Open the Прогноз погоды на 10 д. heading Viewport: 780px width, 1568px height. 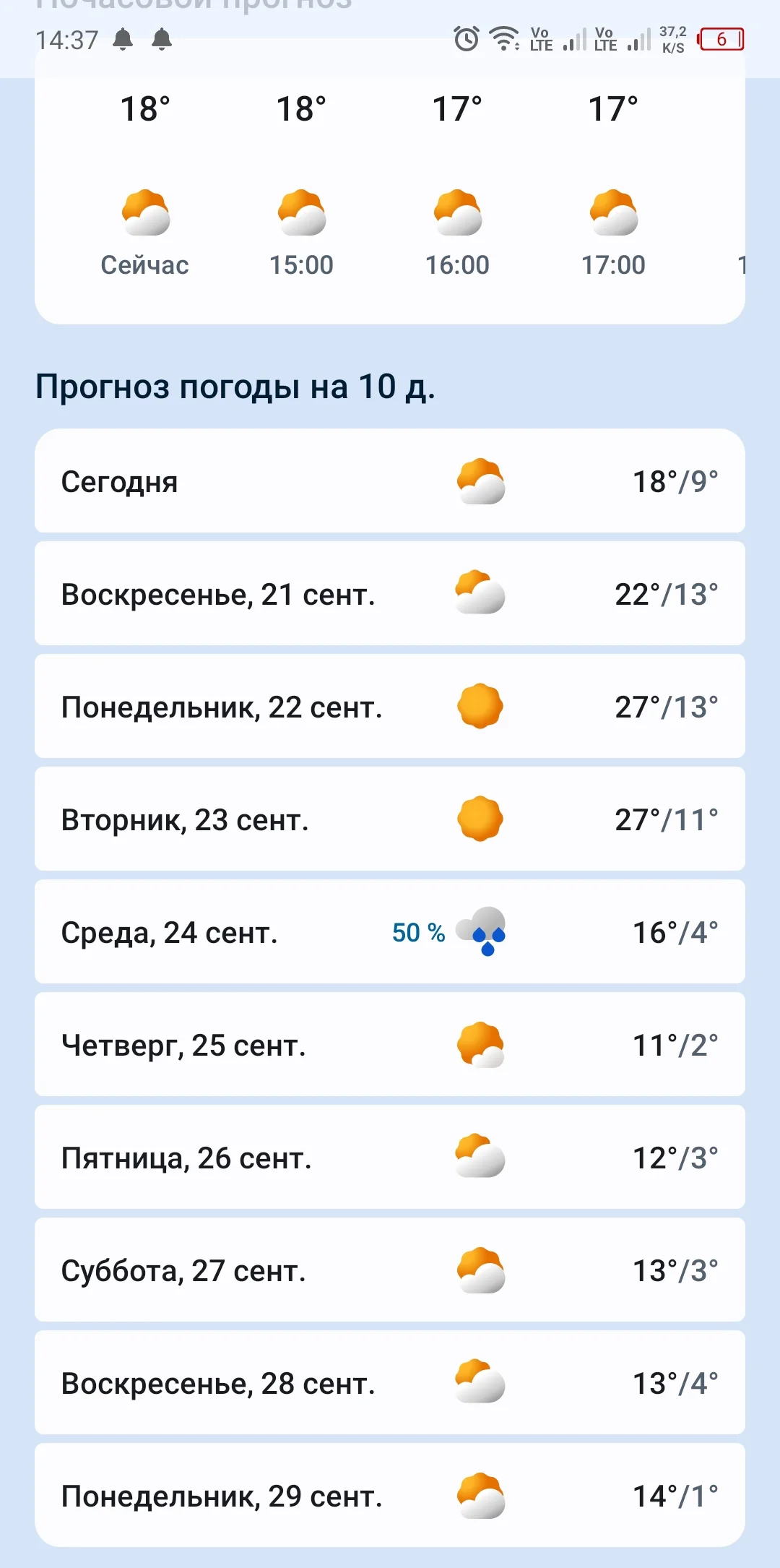pos(236,387)
